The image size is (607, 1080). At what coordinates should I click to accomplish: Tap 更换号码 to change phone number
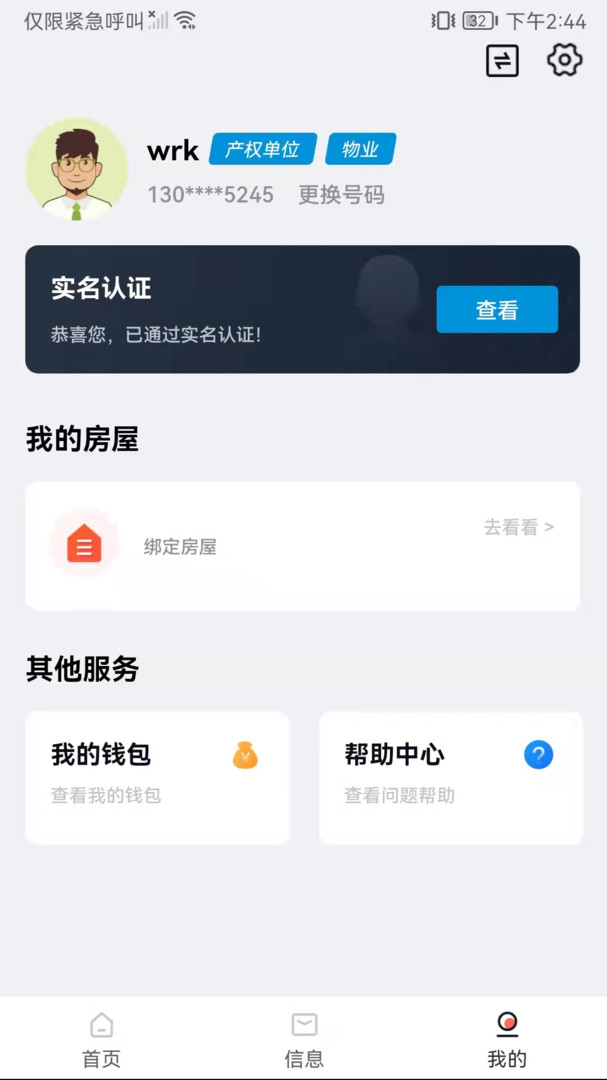341,195
